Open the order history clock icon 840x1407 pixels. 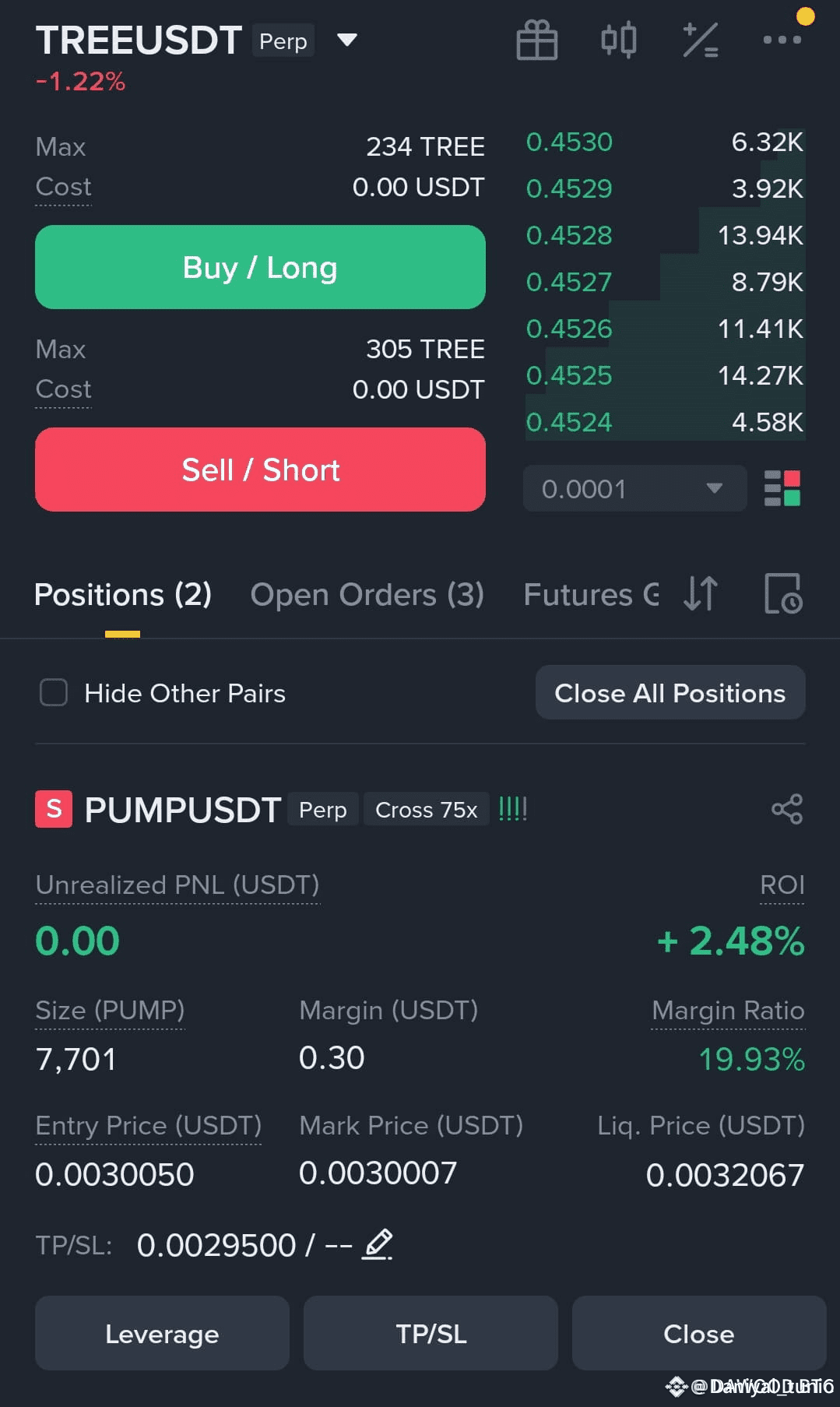tap(783, 594)
